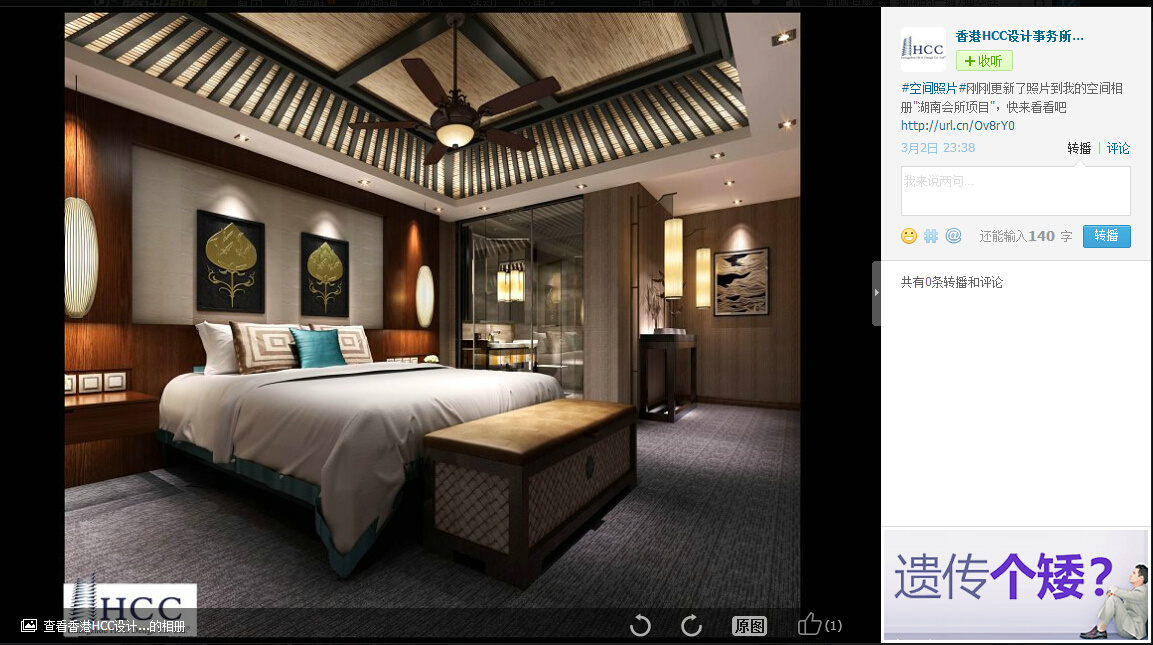
Task: Open the url.cn/Ov8rY0 link
Action: click(x=957, y=126)
